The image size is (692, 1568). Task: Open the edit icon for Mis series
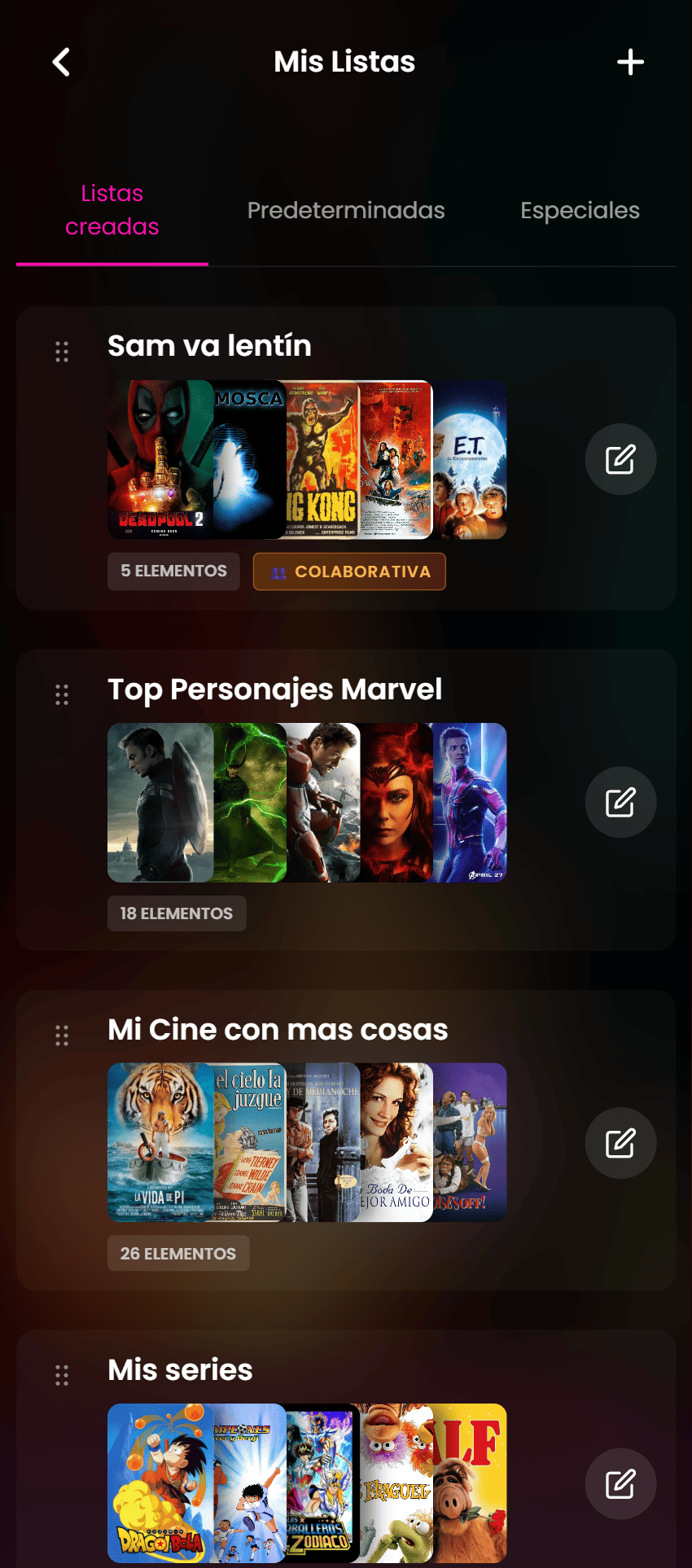tap(620, 1484)
